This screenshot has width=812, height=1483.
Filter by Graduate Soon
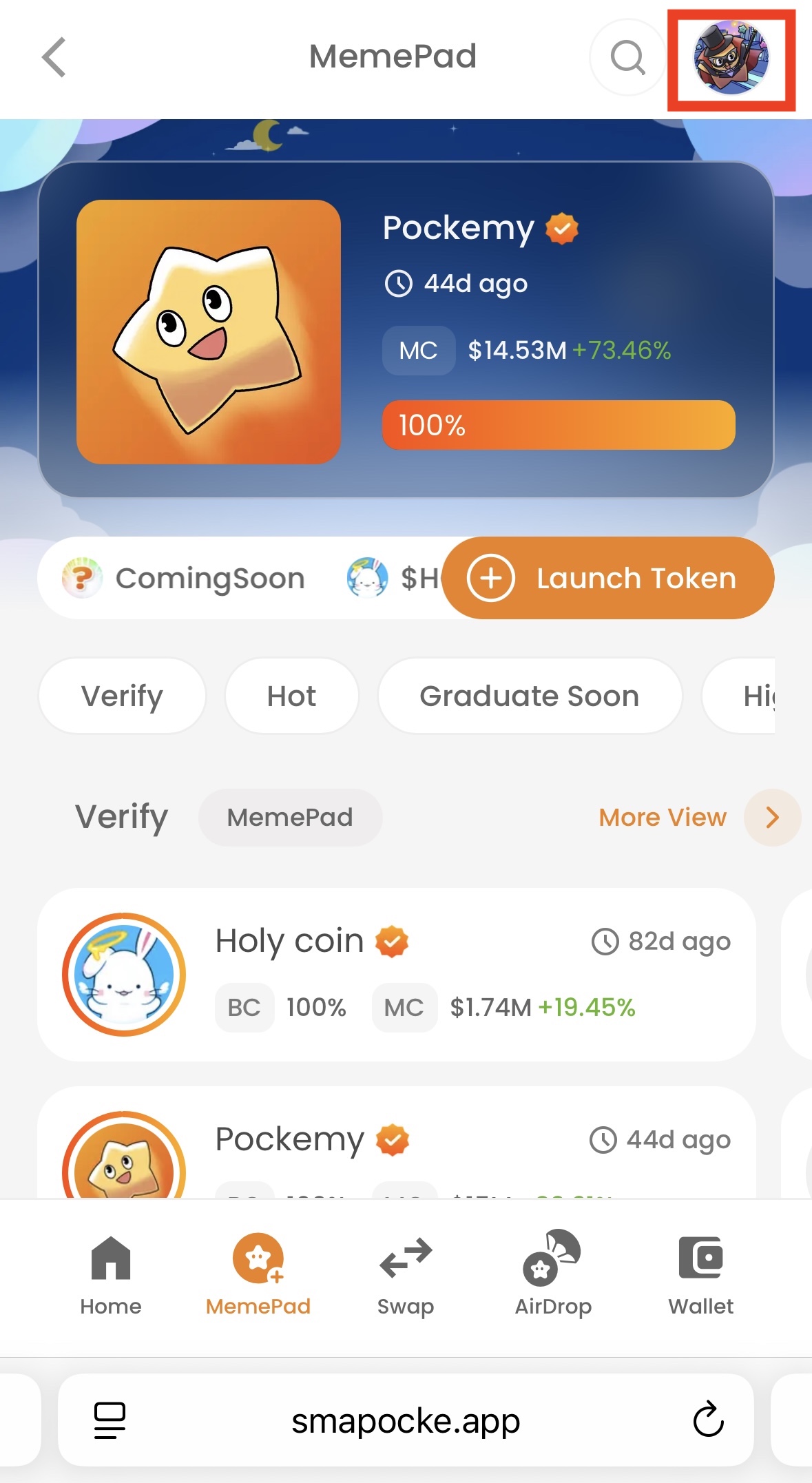529,696
